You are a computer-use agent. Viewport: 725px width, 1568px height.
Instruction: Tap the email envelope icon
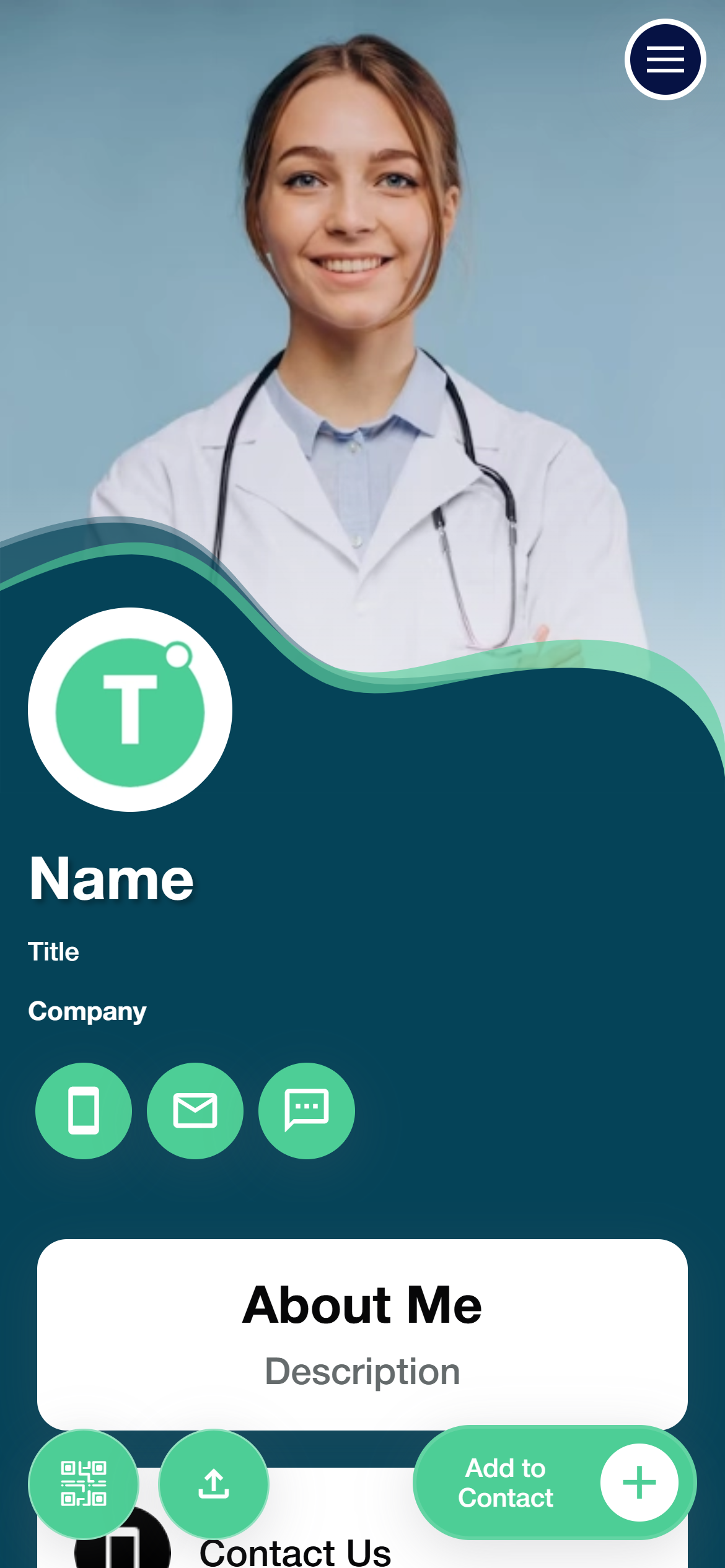[195, 1110]
